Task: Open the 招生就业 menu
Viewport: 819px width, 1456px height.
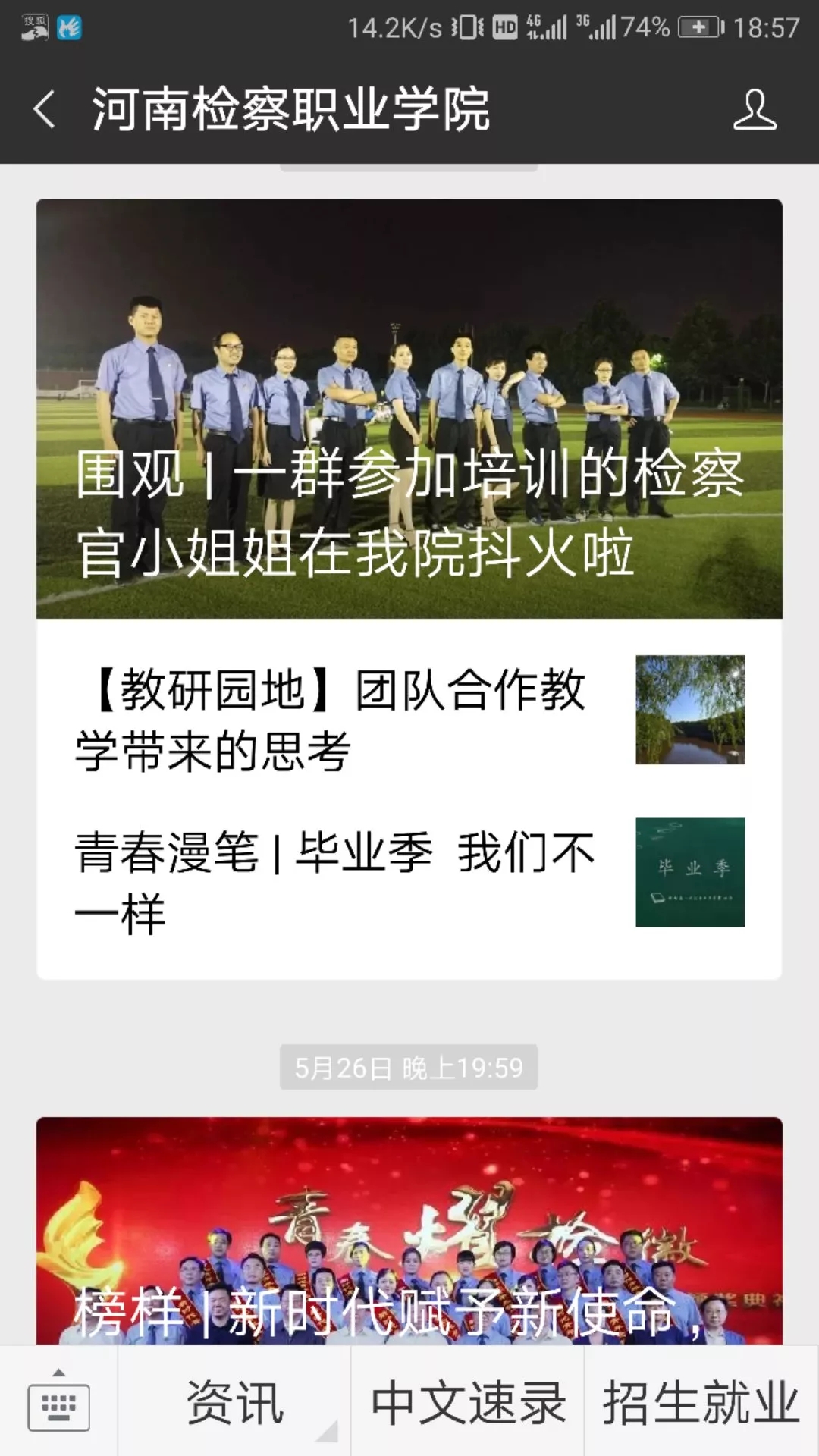Action: pos(701,1403)
